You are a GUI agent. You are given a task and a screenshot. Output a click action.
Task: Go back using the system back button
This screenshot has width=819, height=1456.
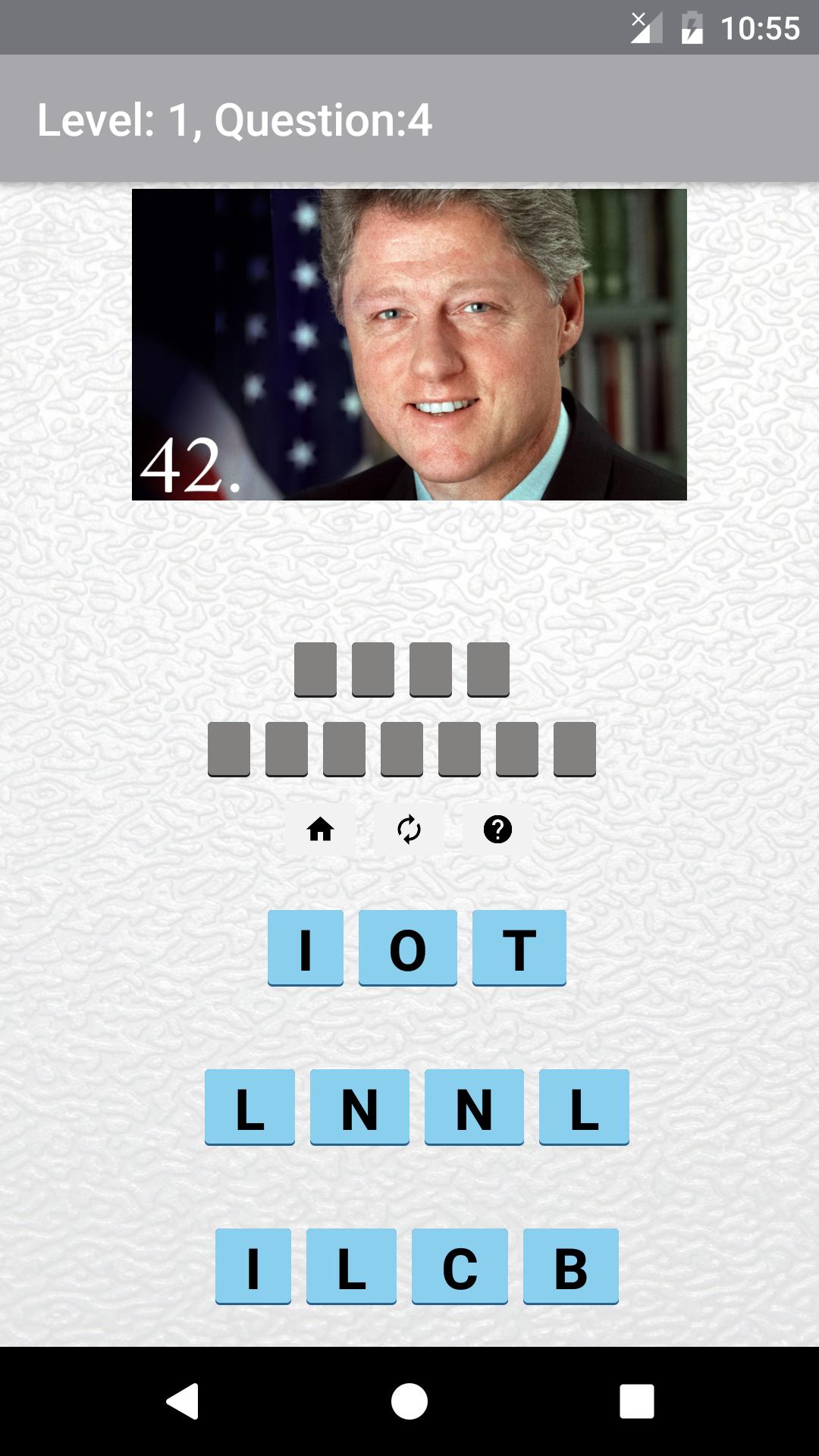[182, 1401]
